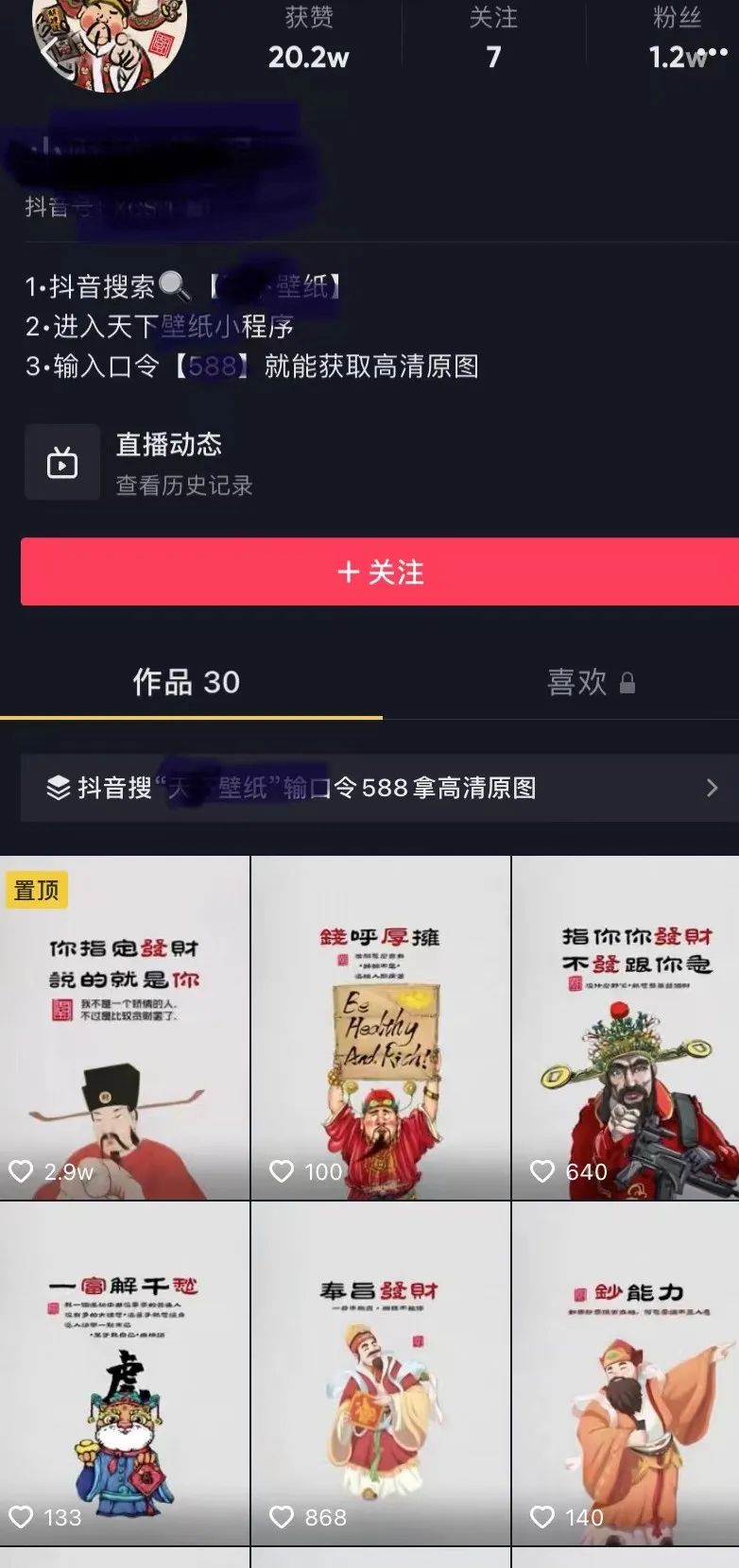Screen dimensions: 739x1568
Task: Switch to the 喜欢 tab
Action: point(590,682)
